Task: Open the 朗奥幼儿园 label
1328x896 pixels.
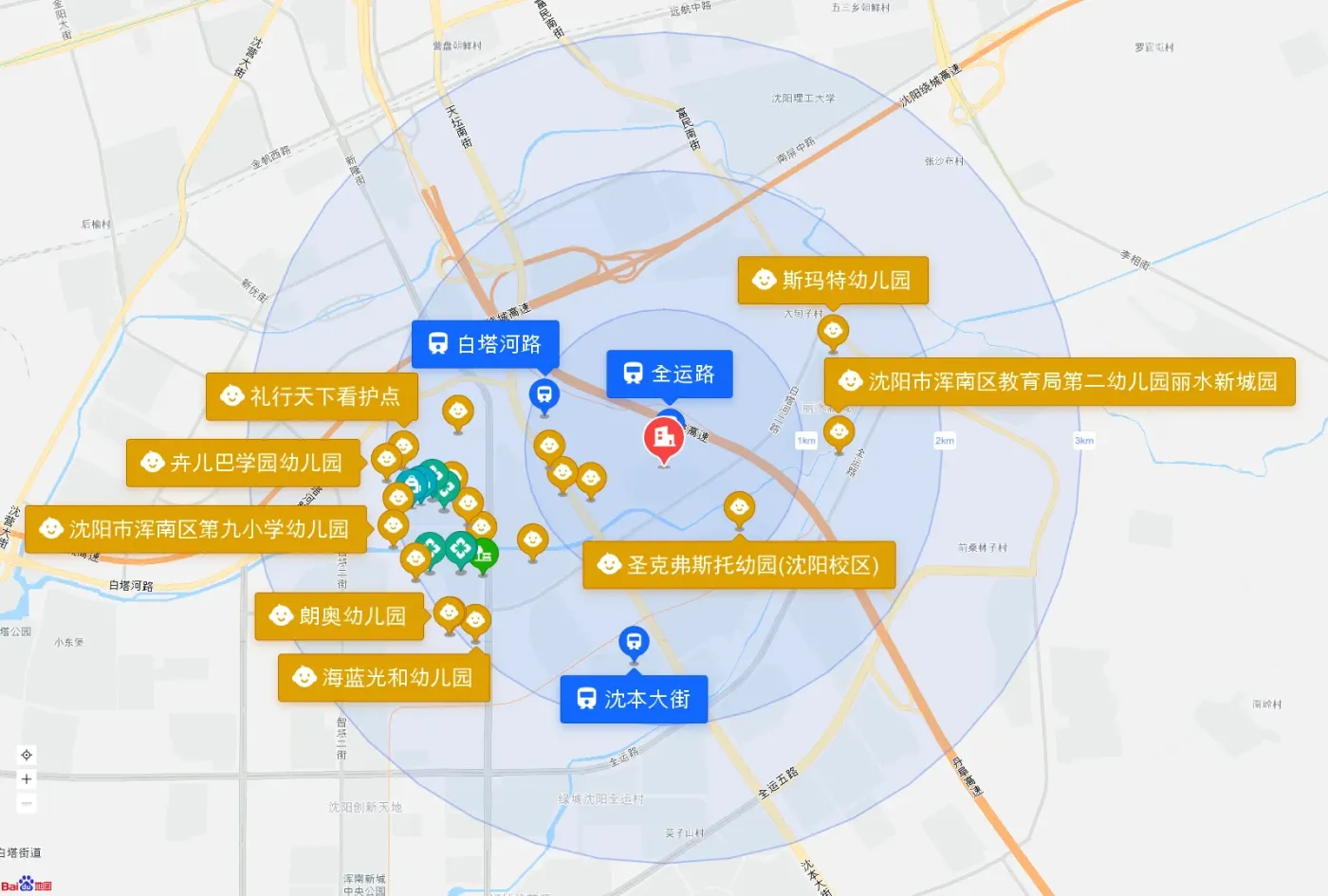Action: click(340, 616)
